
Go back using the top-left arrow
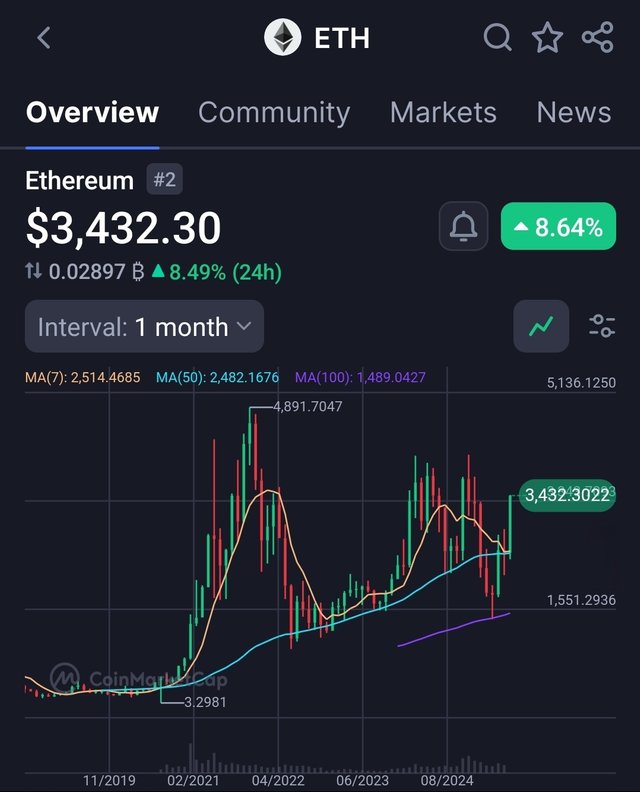[43, 39]
